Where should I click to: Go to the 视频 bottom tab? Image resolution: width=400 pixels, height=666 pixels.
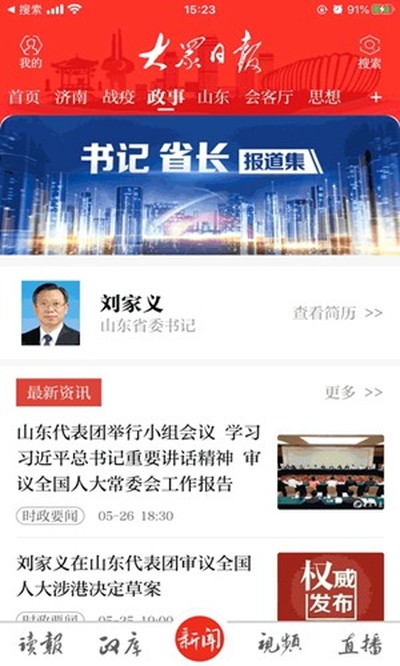pos(280,643)
